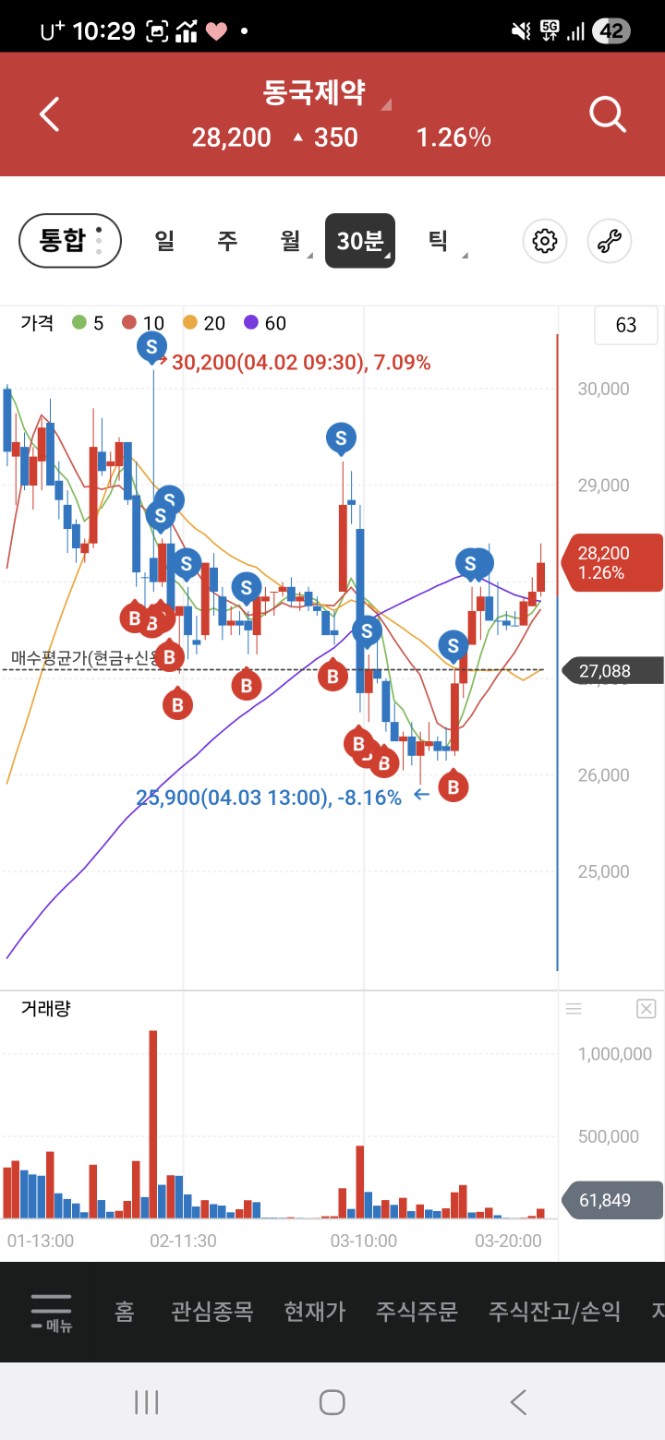Open the 메뉴 drawer
Viewport: 665px width, 1440px height.
point(51,1311)
